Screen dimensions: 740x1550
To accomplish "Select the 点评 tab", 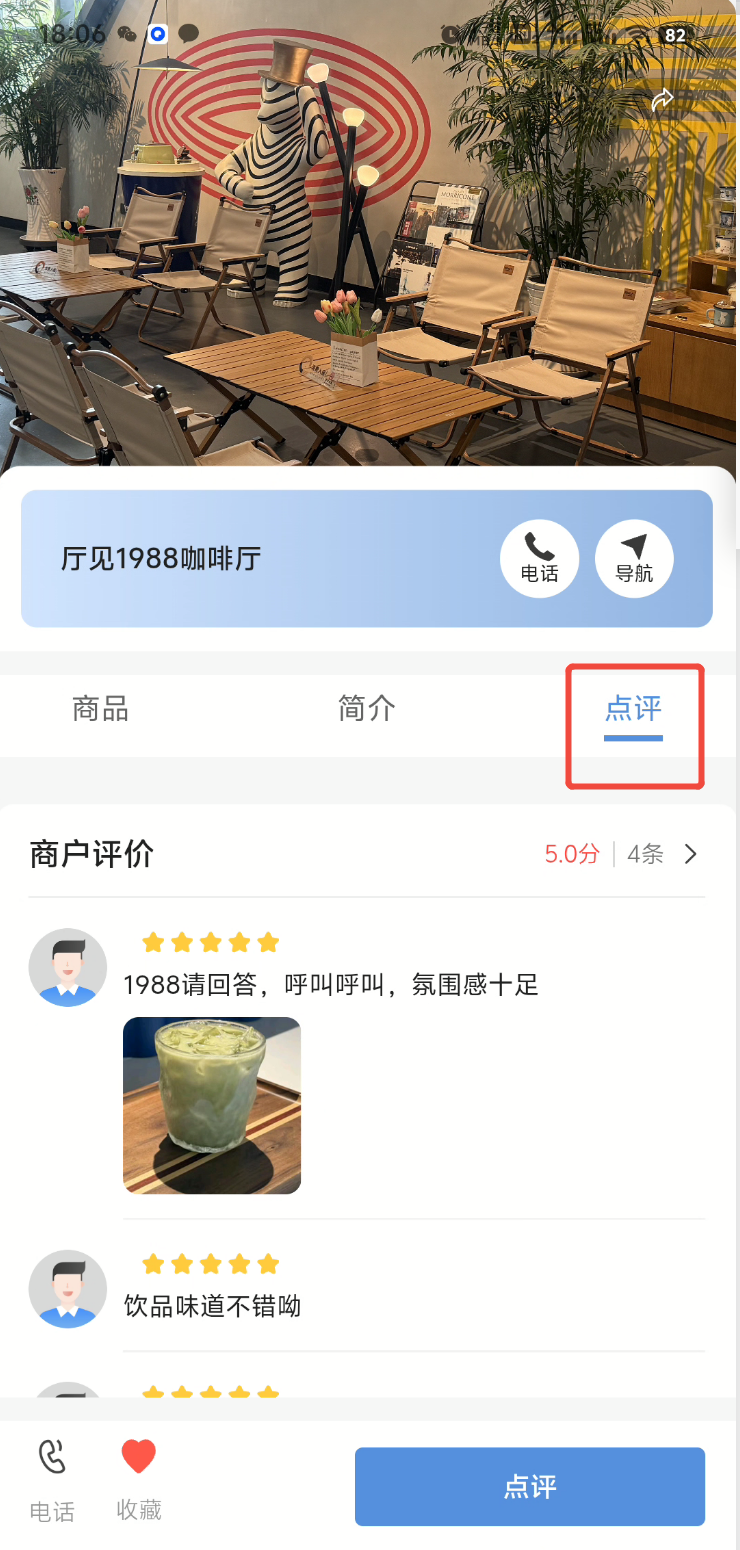I will [x=633, y=711].
